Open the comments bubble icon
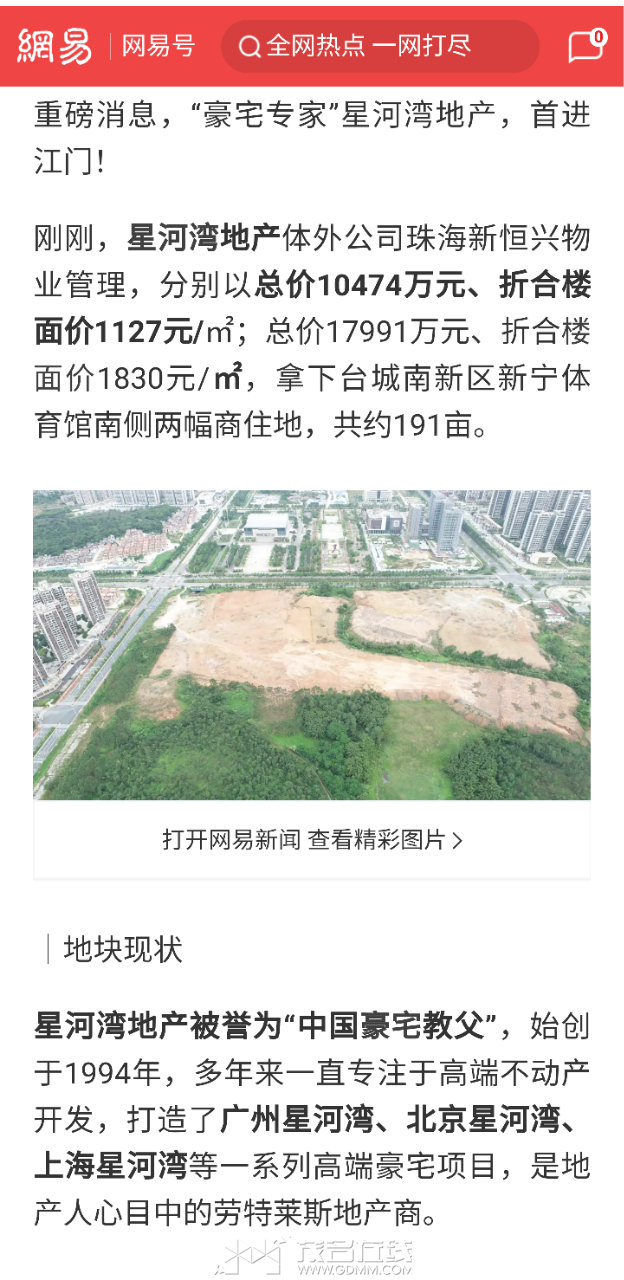Screen dimensions: 624x1280 click(586, 46)
